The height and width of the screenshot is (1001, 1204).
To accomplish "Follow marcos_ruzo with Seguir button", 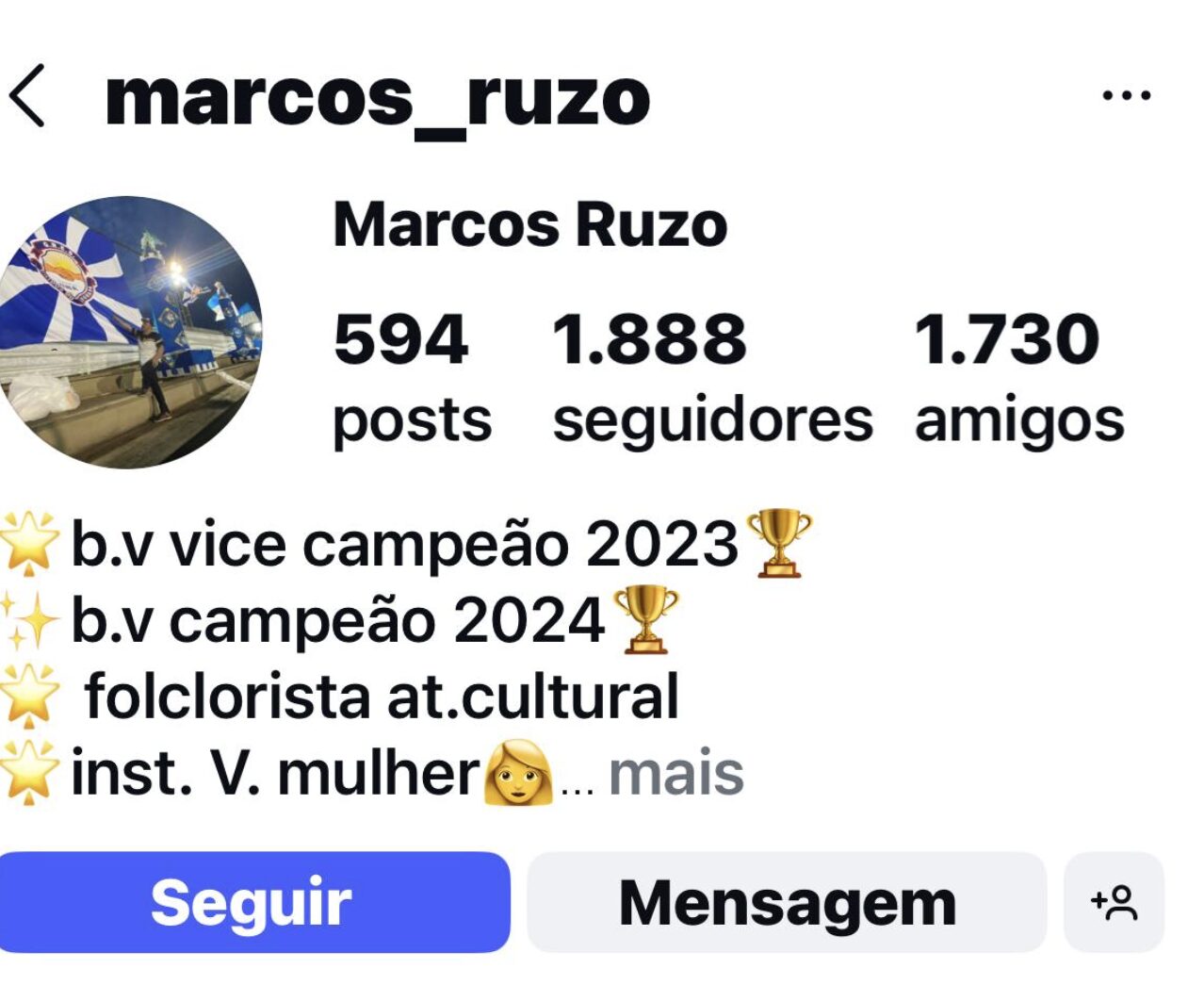I will [x=252, y=902].
